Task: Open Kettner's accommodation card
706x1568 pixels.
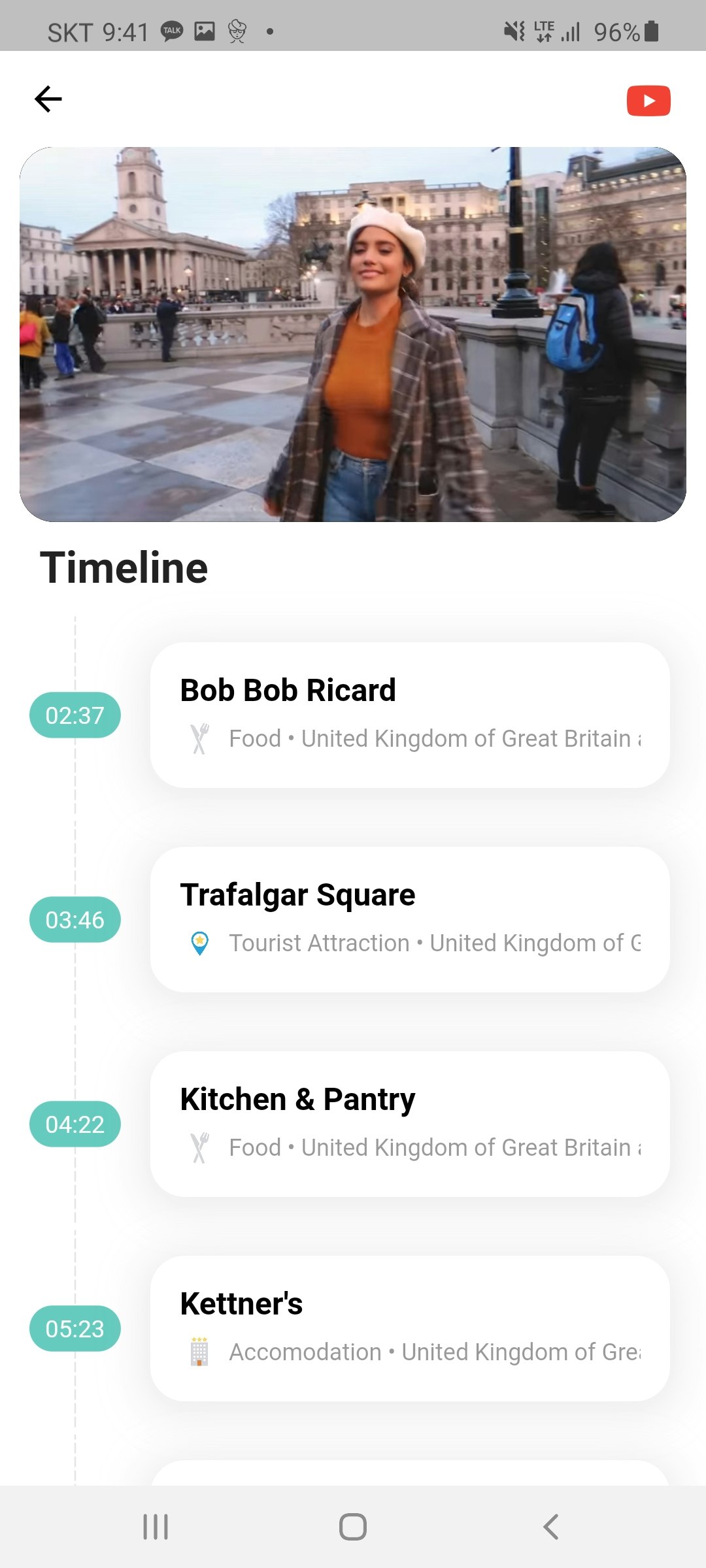Action: tap(410, 1328)
